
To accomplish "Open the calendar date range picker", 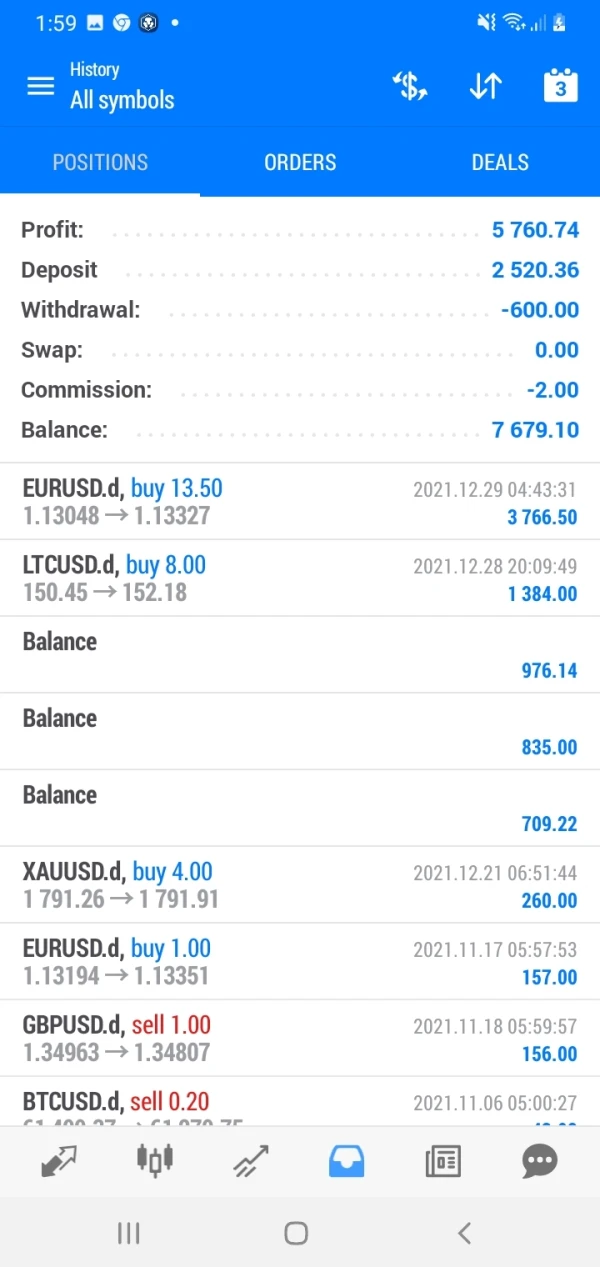I will (560, 86).
